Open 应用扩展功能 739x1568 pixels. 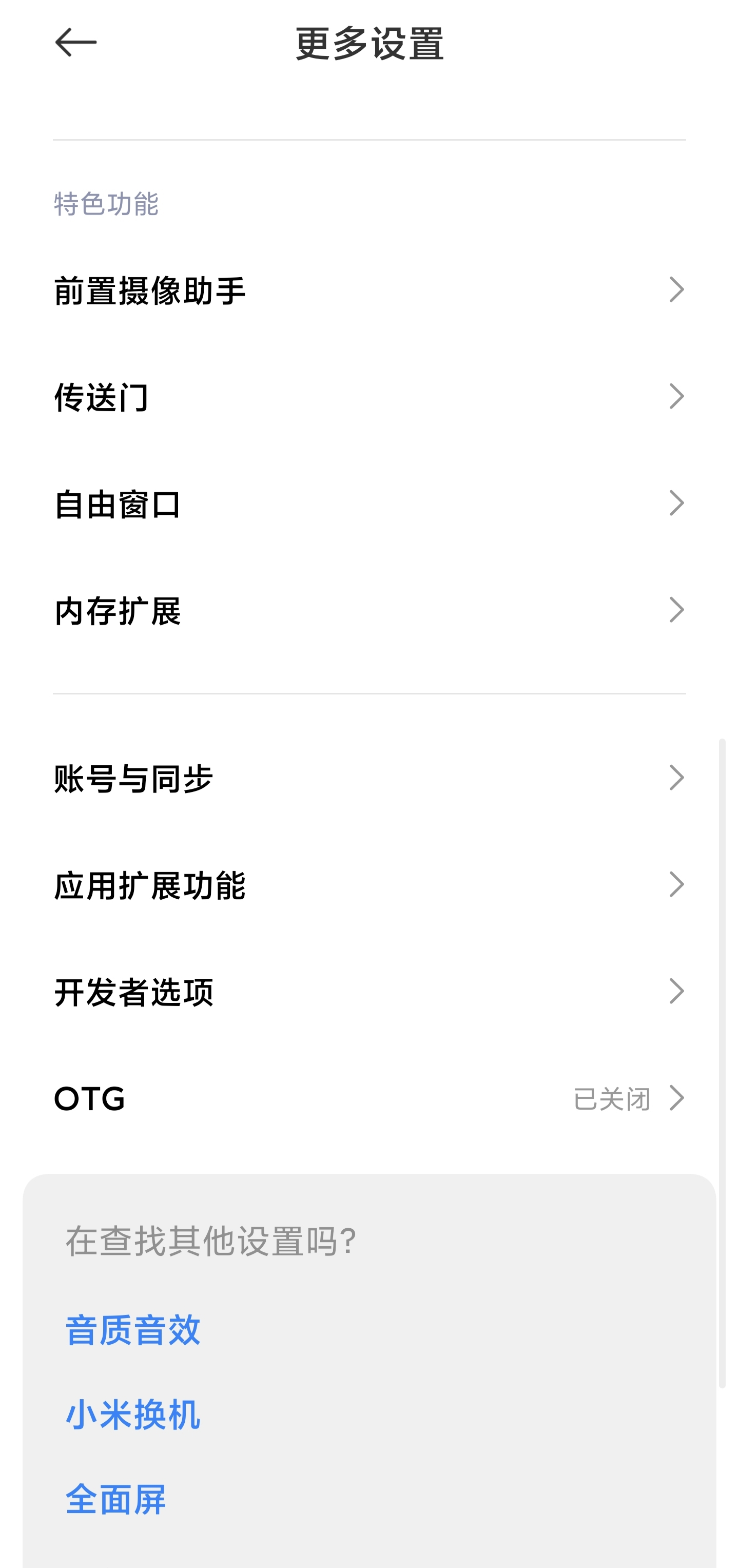coord(369,885)
